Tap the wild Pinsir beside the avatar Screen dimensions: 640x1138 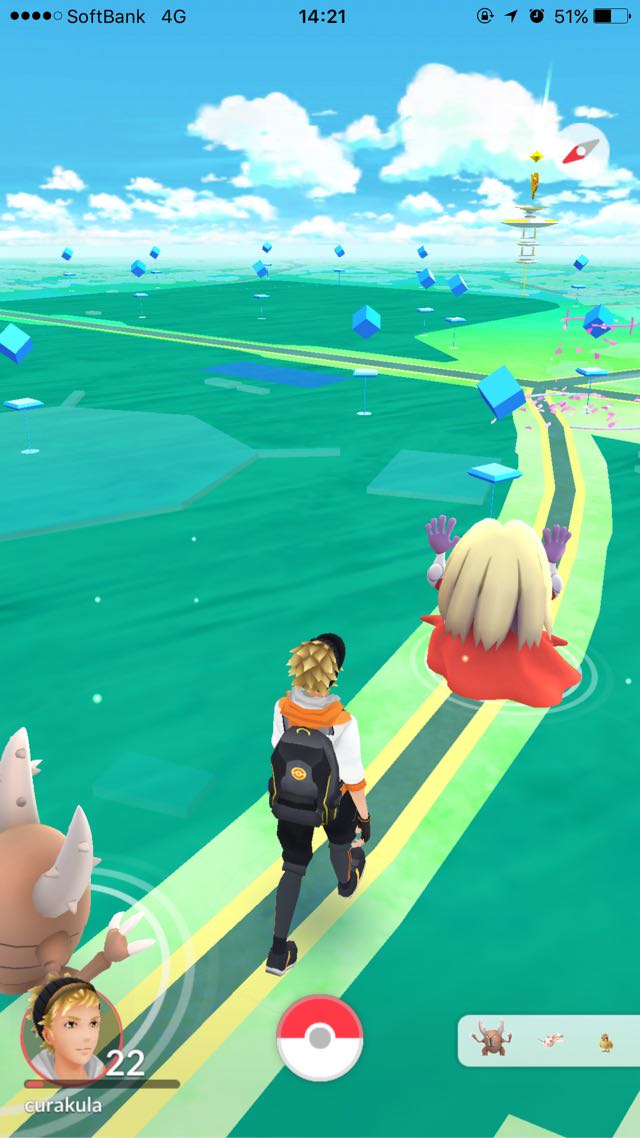tap(54, 864)
